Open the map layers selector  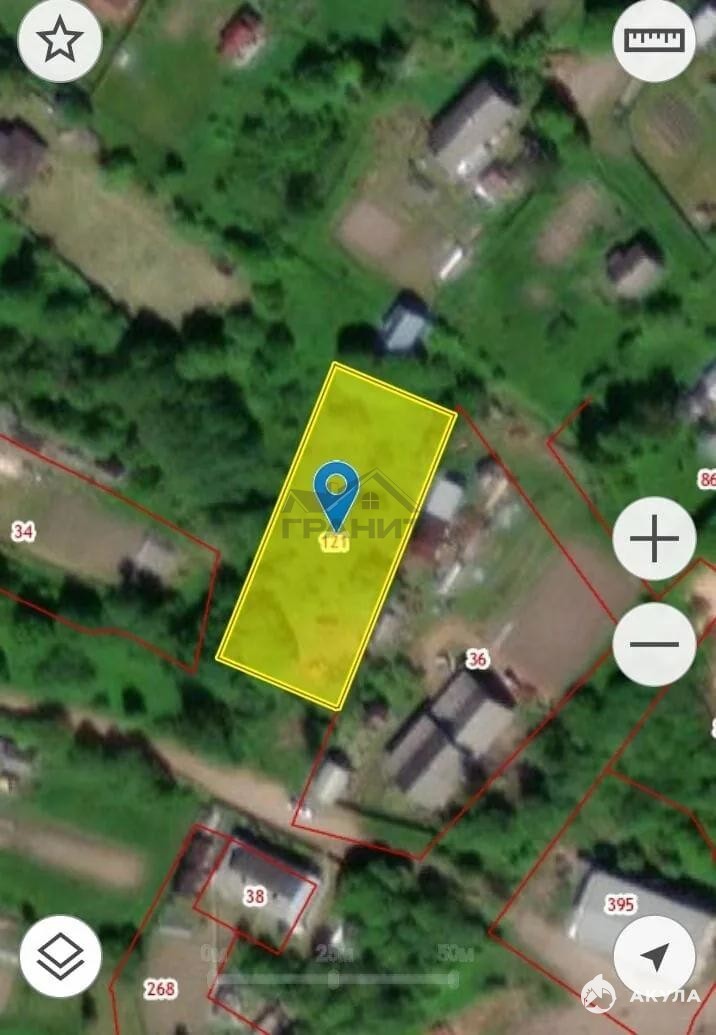60,956
